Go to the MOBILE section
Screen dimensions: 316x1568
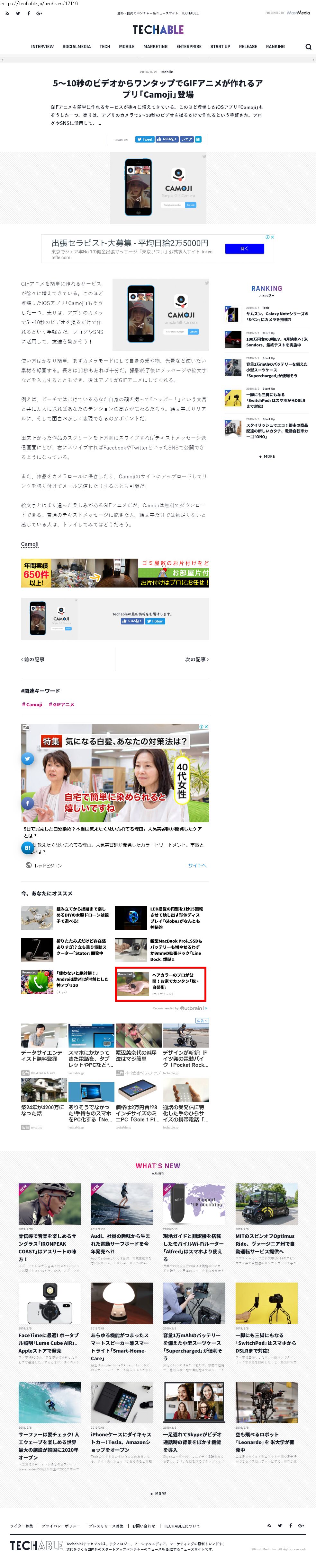(x=126, y=47)
